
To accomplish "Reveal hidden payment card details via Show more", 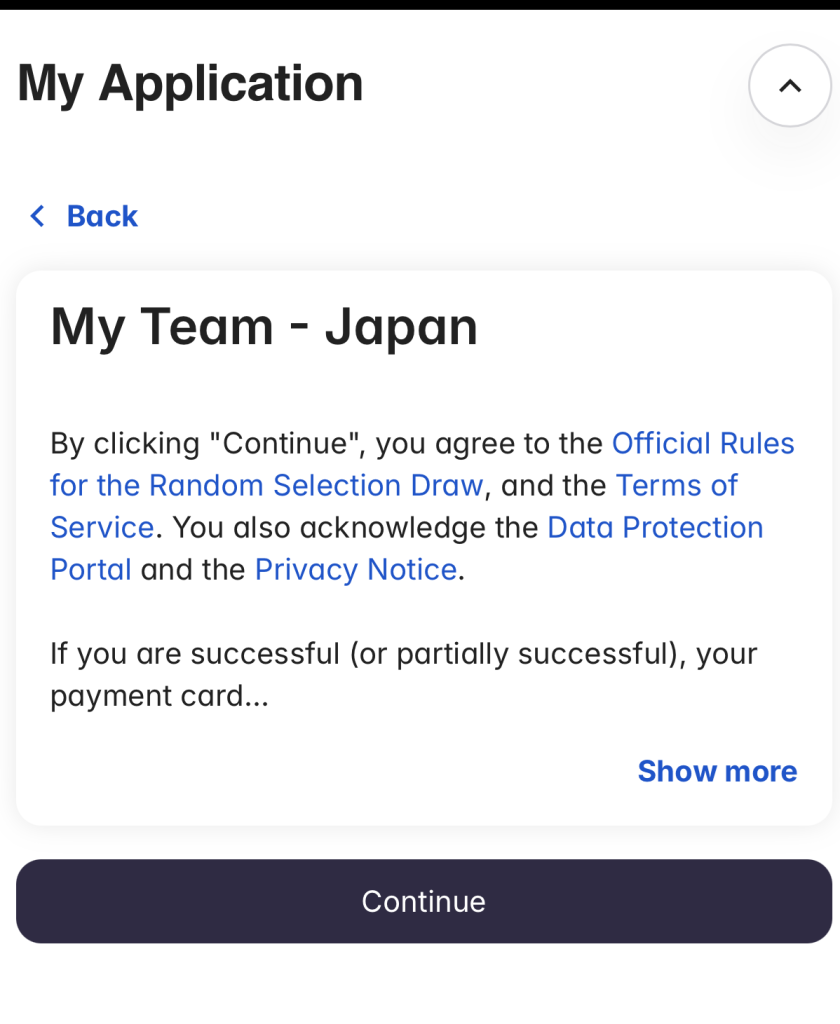I will coord(717,771).
